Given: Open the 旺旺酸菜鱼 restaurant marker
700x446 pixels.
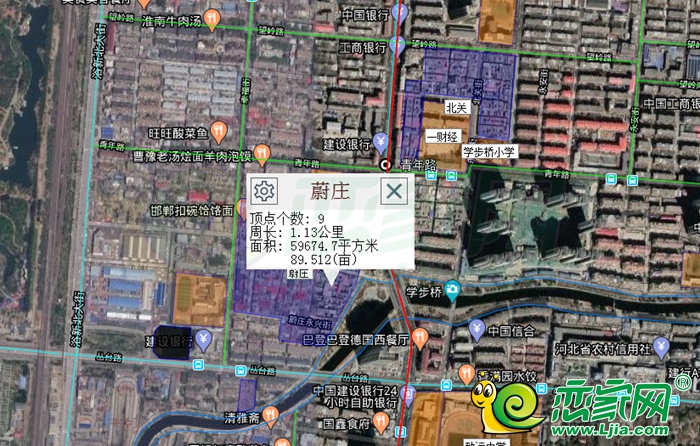Looking at the screenshot, I should pyautogui.click(x=218, y=132).
